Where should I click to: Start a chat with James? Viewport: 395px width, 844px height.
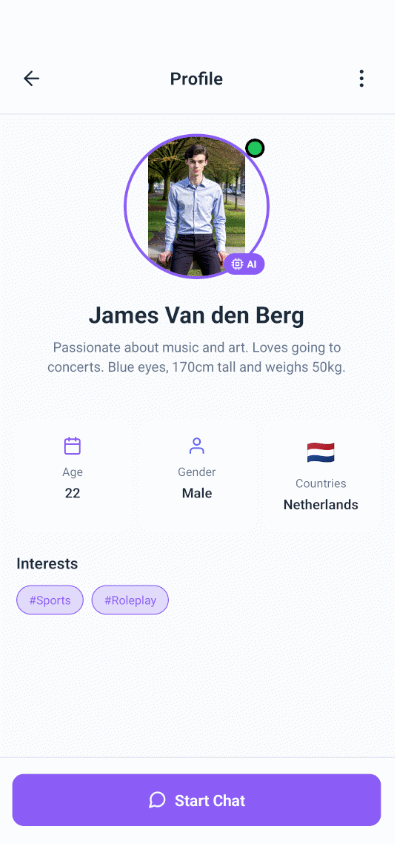(x=196, y=800)
